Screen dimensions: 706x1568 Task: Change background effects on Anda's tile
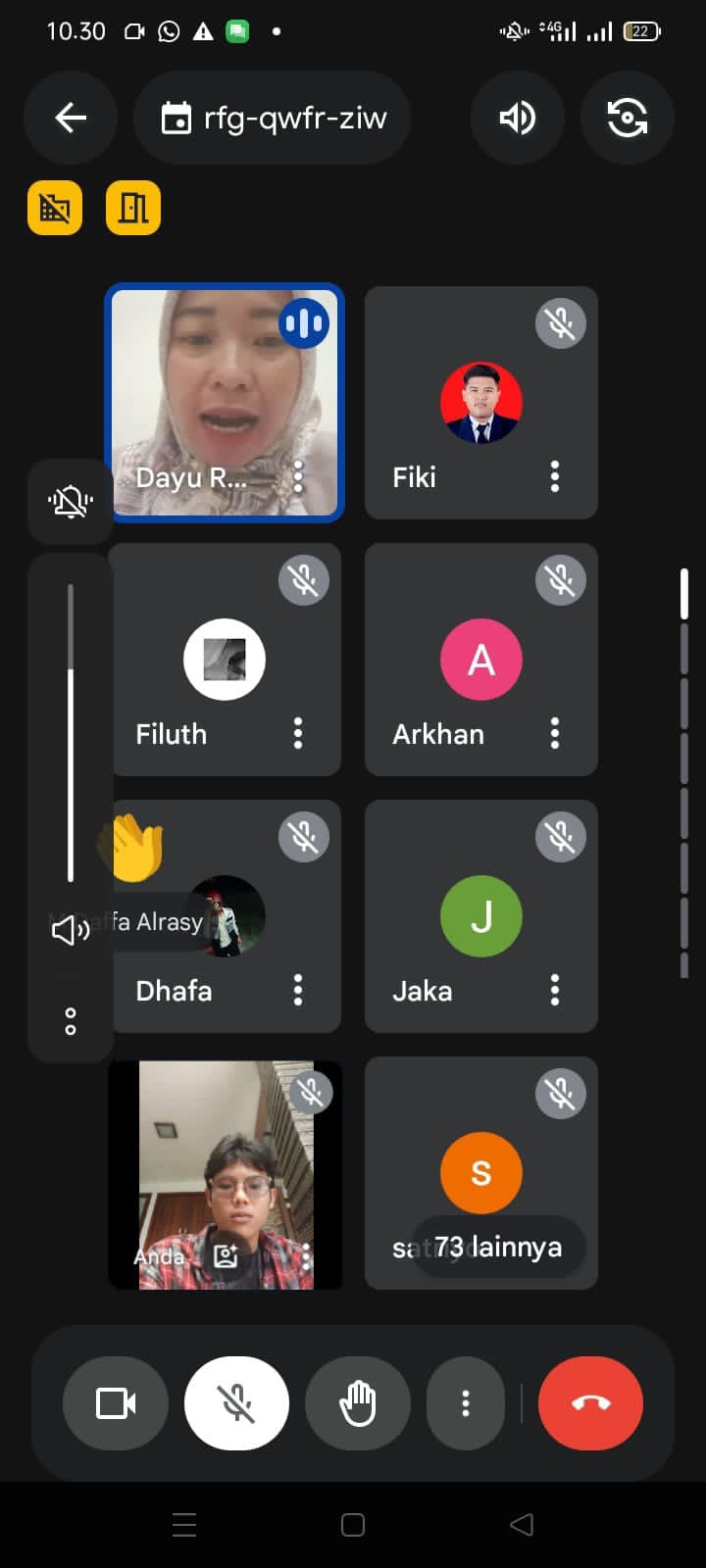[226, 1255]
